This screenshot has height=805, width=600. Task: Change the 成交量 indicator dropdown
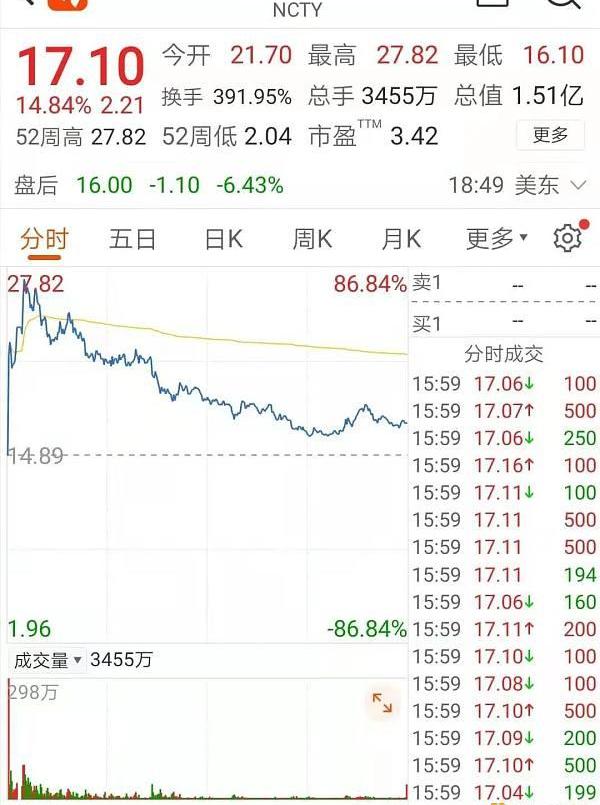pos(47,660)
